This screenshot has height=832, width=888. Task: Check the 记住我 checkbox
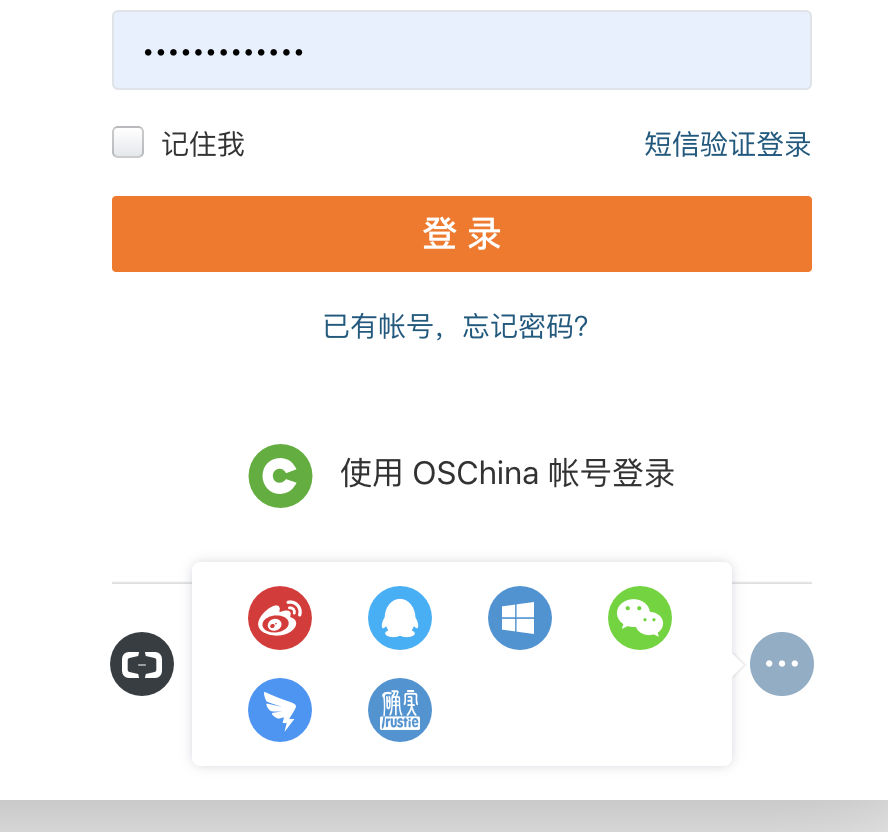(x=128, y=143)
